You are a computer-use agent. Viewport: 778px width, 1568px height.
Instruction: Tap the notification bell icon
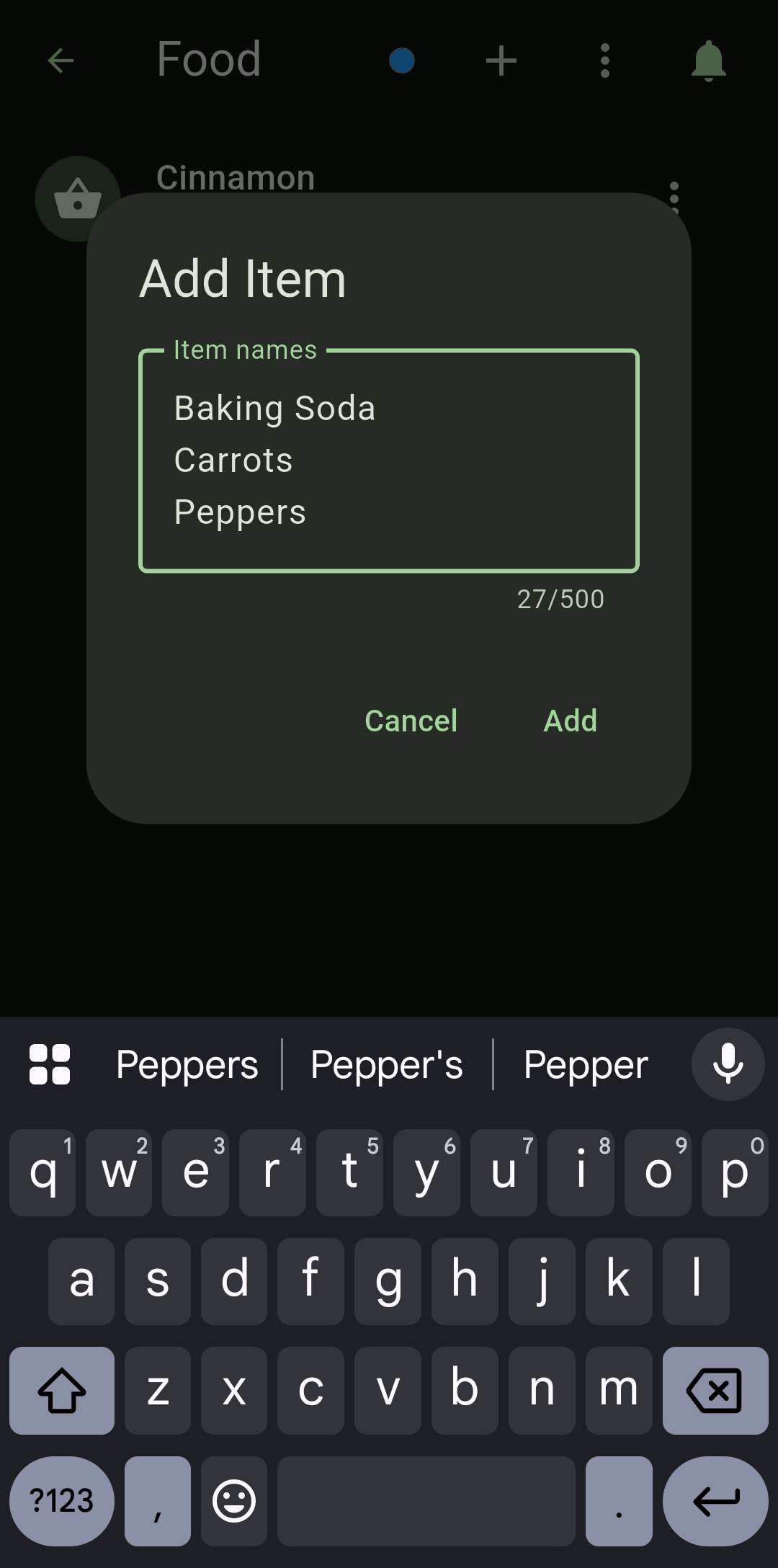pyautogui.click(x=709, y=60)
